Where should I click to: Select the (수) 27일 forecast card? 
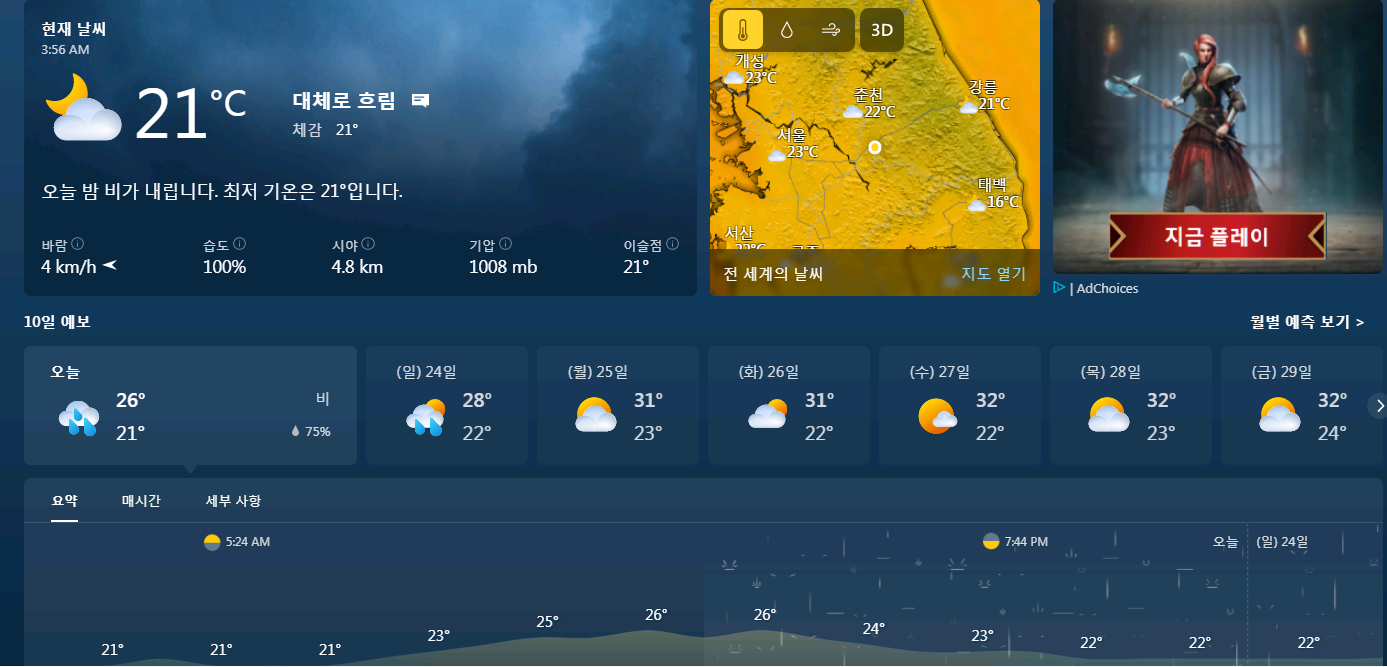[960, 405]
